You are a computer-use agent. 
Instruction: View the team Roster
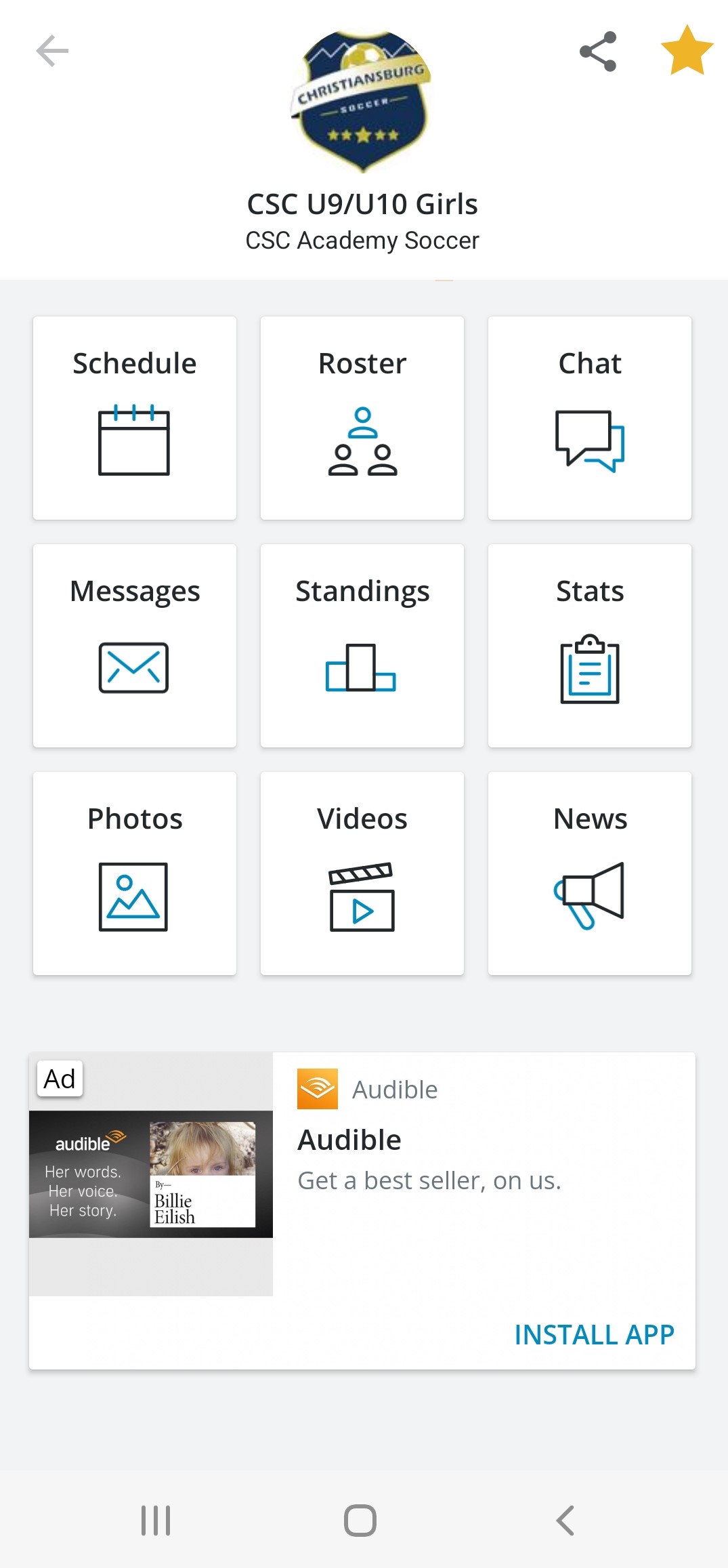coord(362,418)
